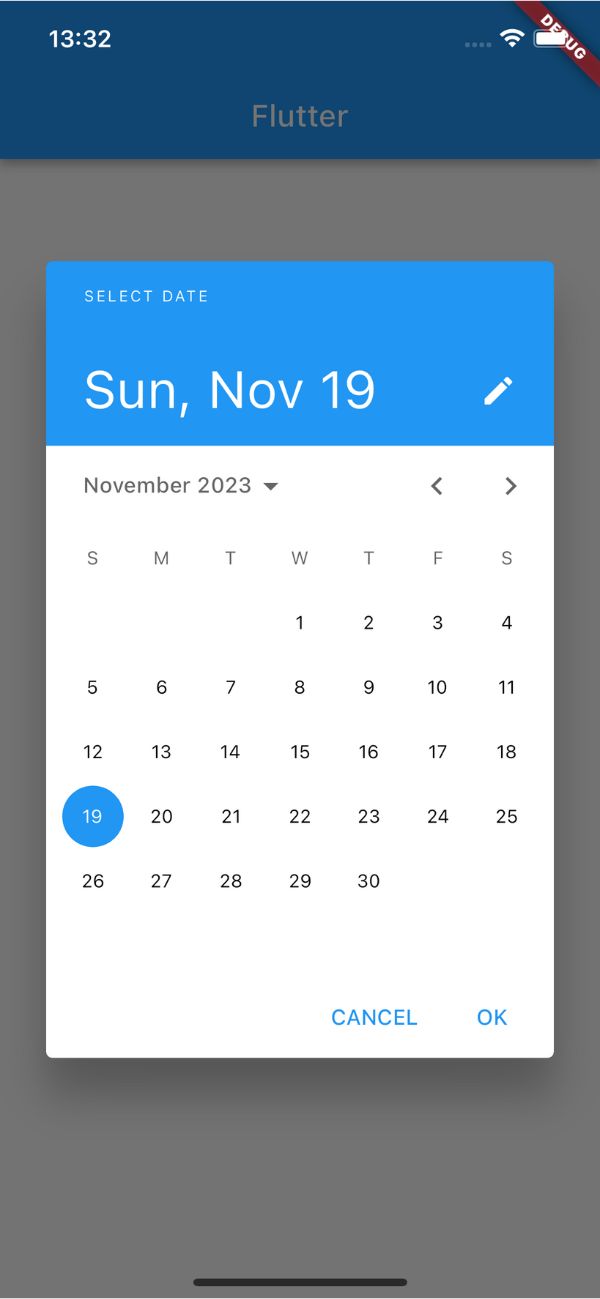Select date 13
The width and height of the screenshot is (600, 1299).
pos(162,752)
